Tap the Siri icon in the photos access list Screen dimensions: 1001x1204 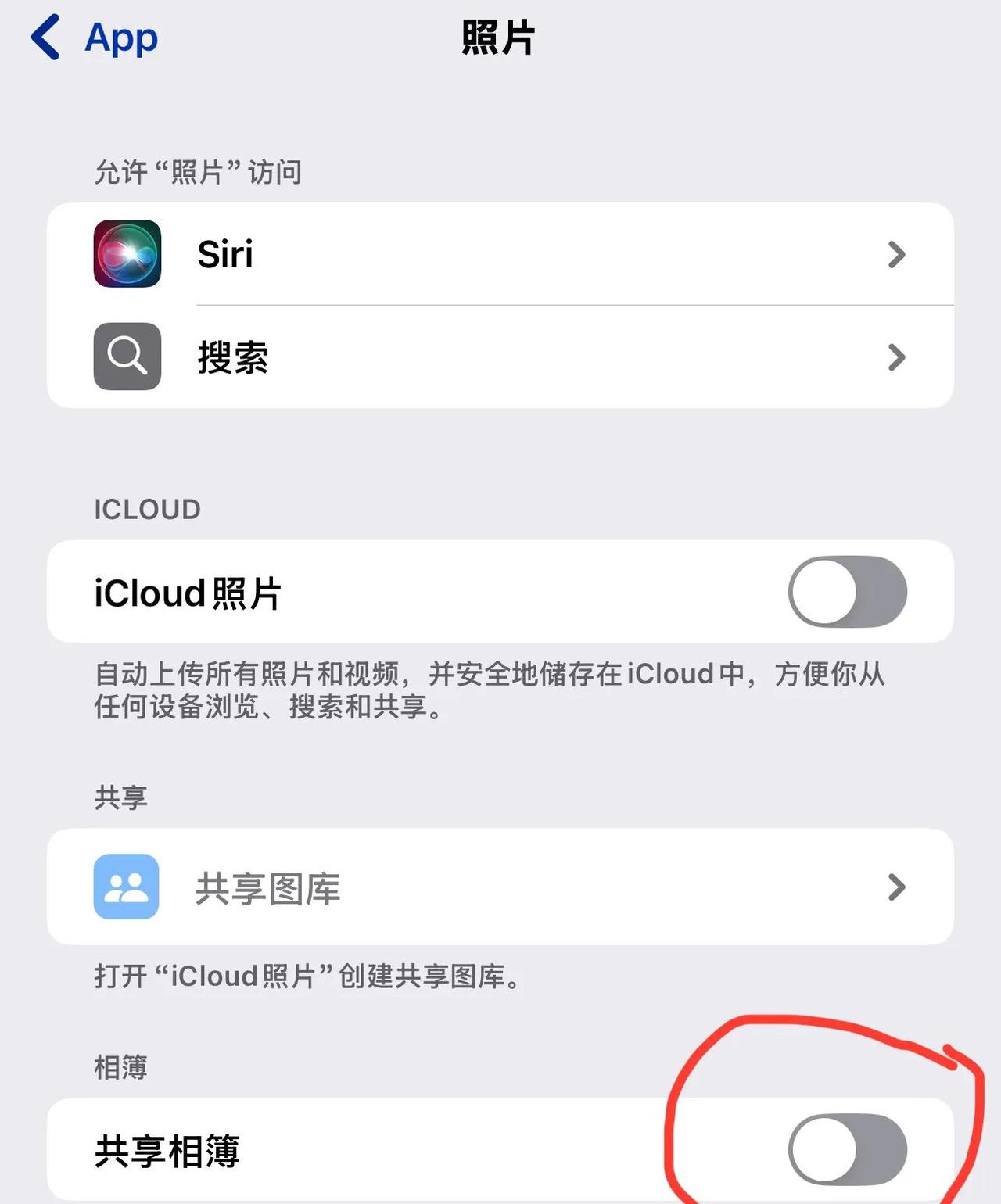coord(127,254)
